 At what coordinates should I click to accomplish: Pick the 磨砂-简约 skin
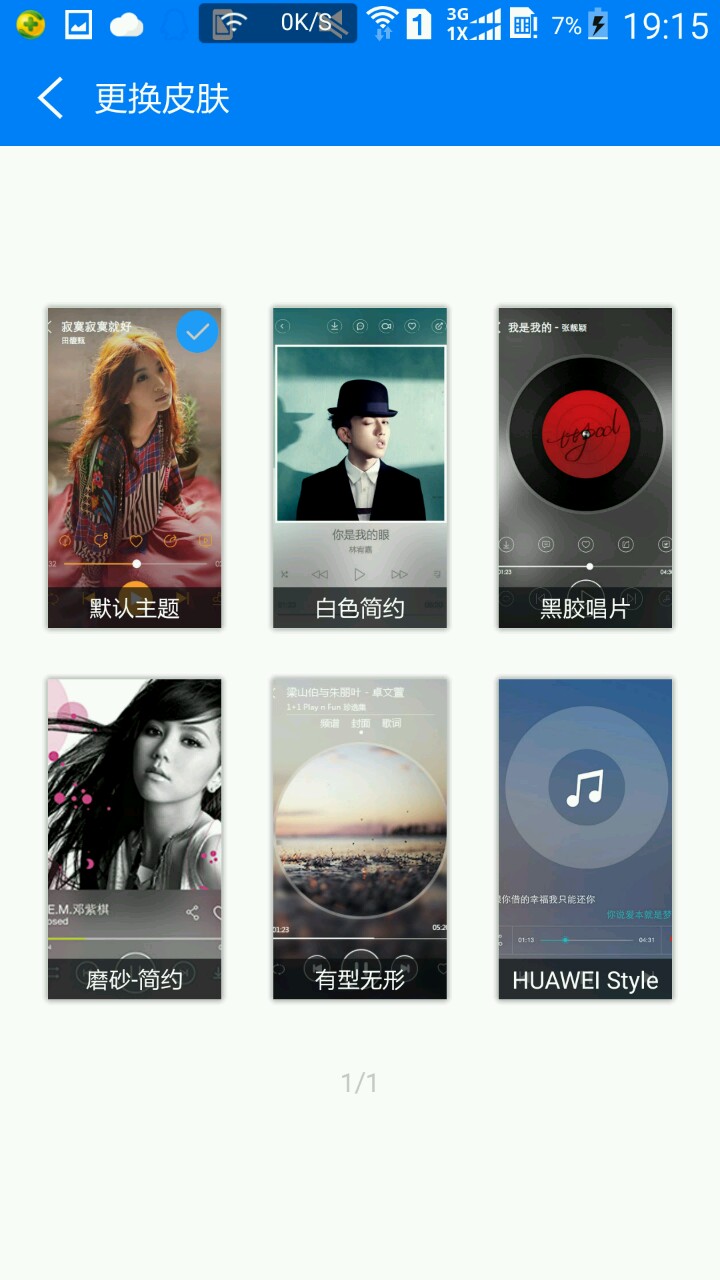tap(135, 839)
